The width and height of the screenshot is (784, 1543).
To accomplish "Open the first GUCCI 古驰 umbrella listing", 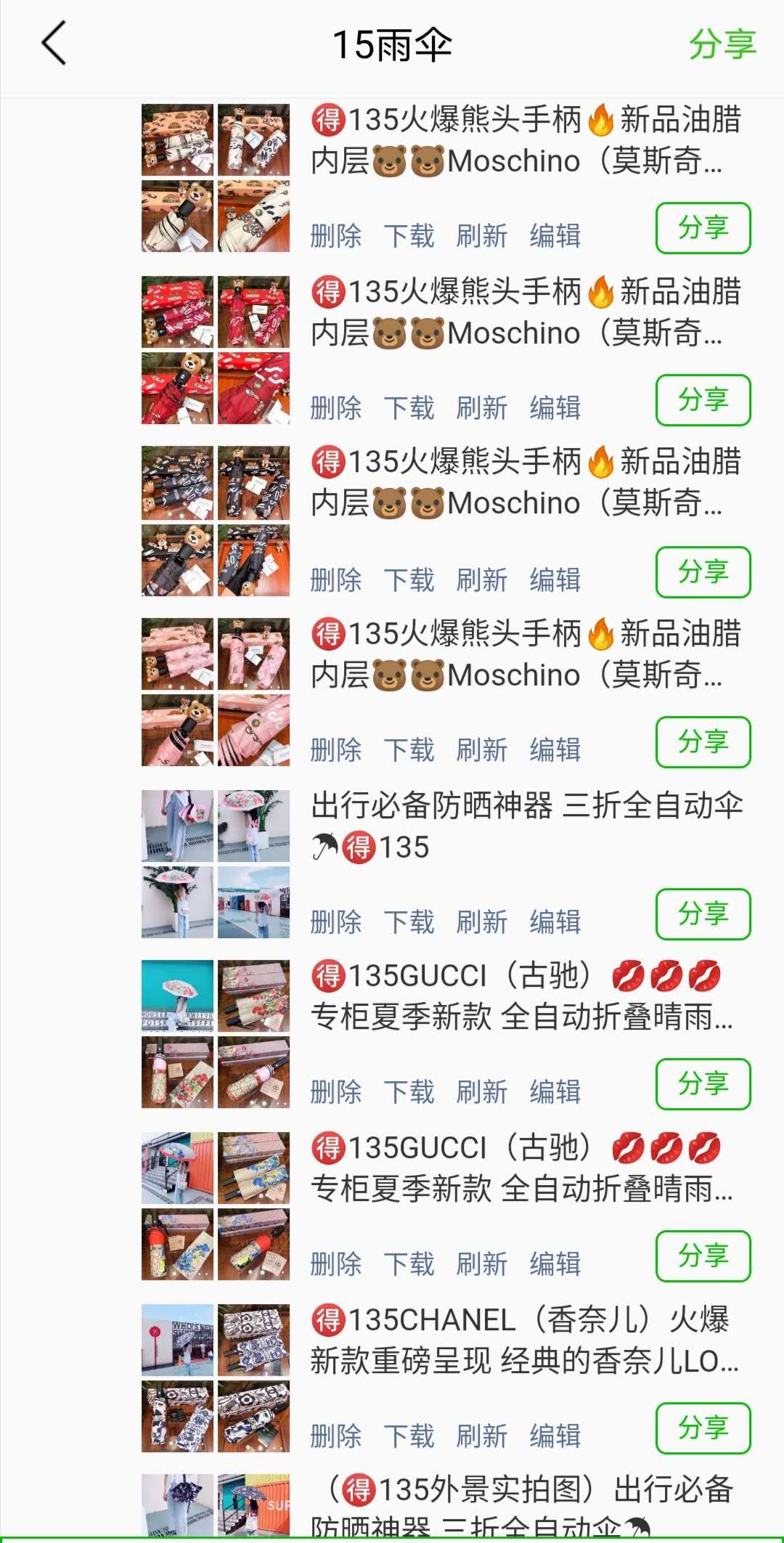I will tap(521, 996).
